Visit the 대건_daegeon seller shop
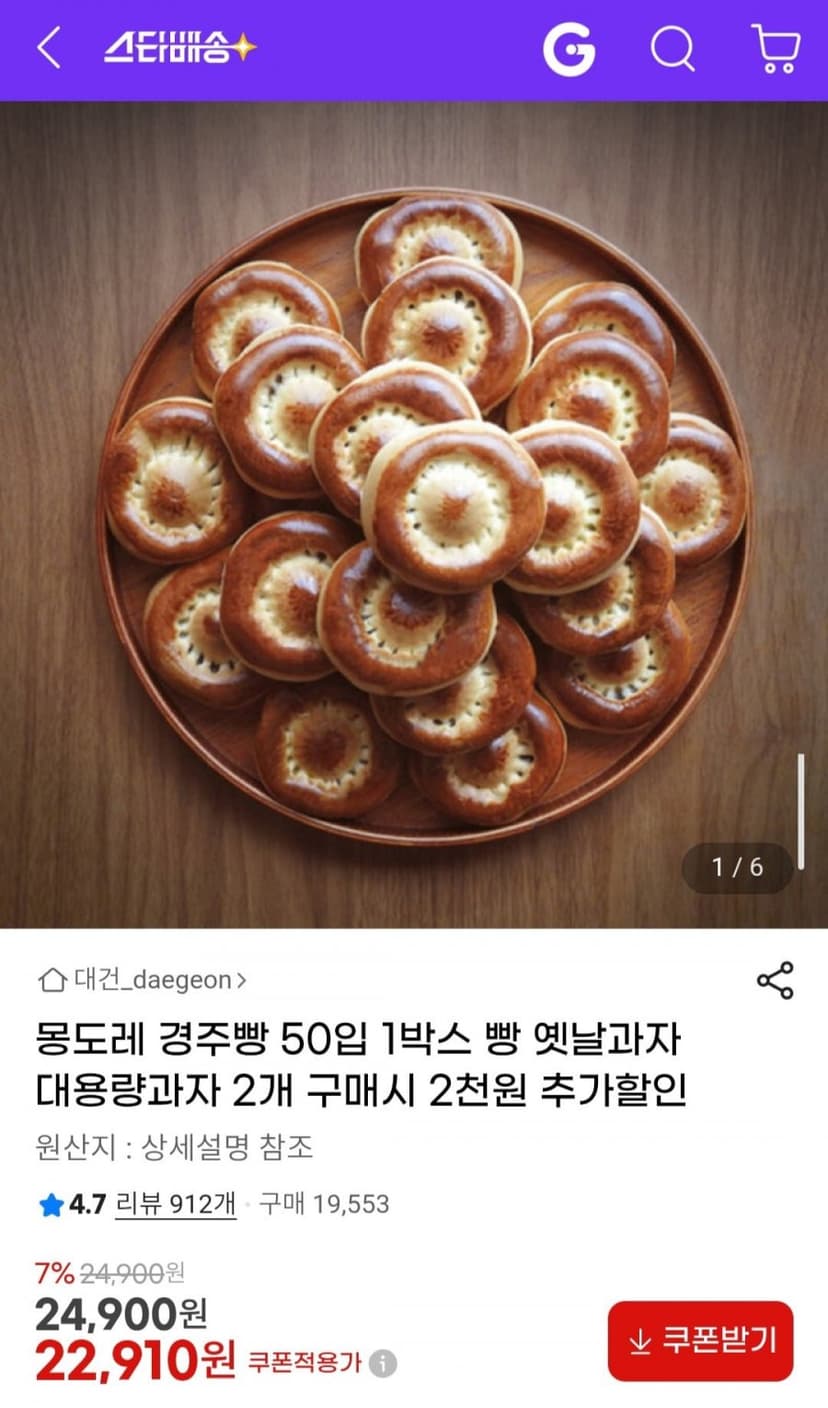828x1408 pixels. click(142, 979)
